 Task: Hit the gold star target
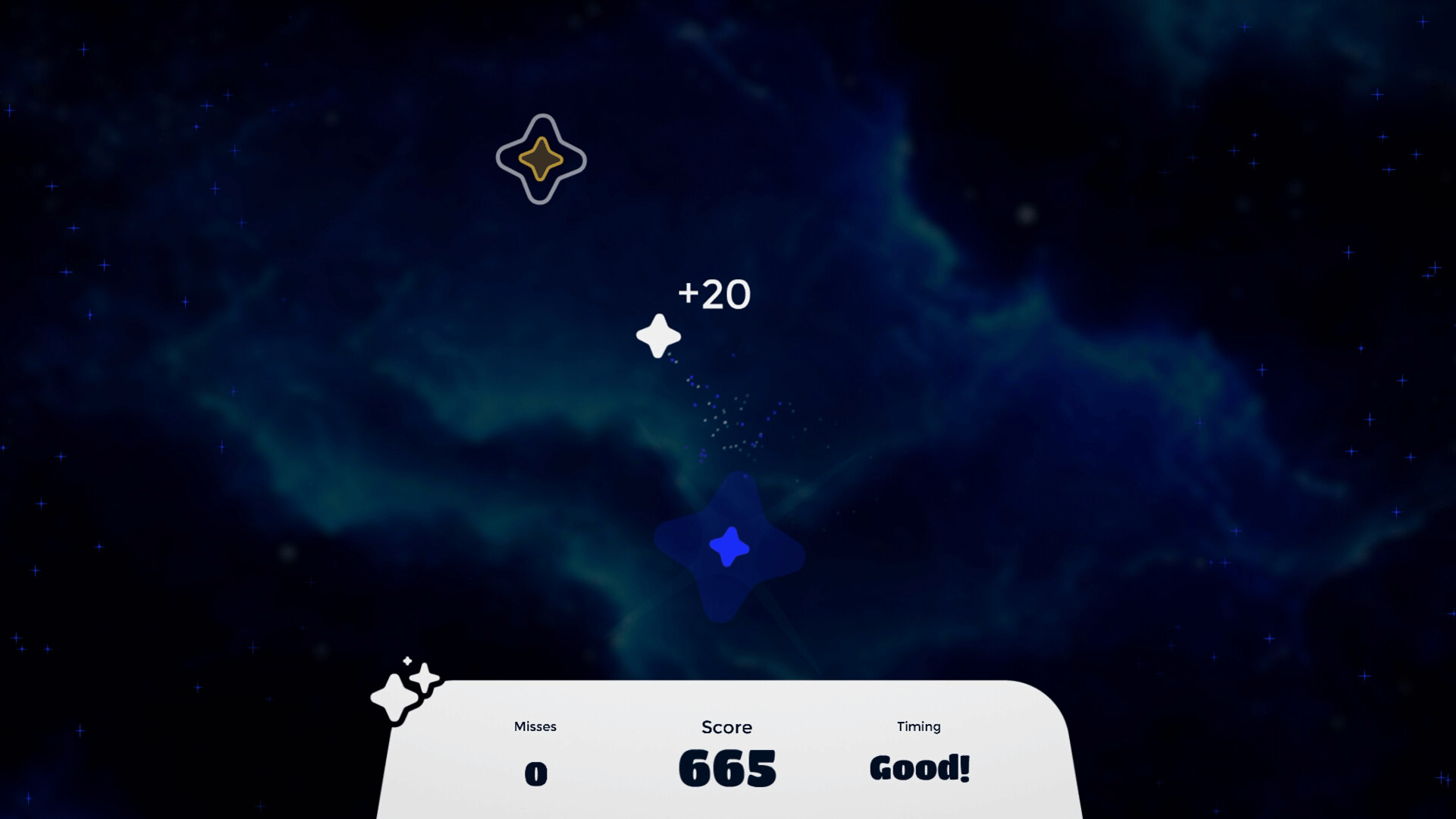[541, 159]
